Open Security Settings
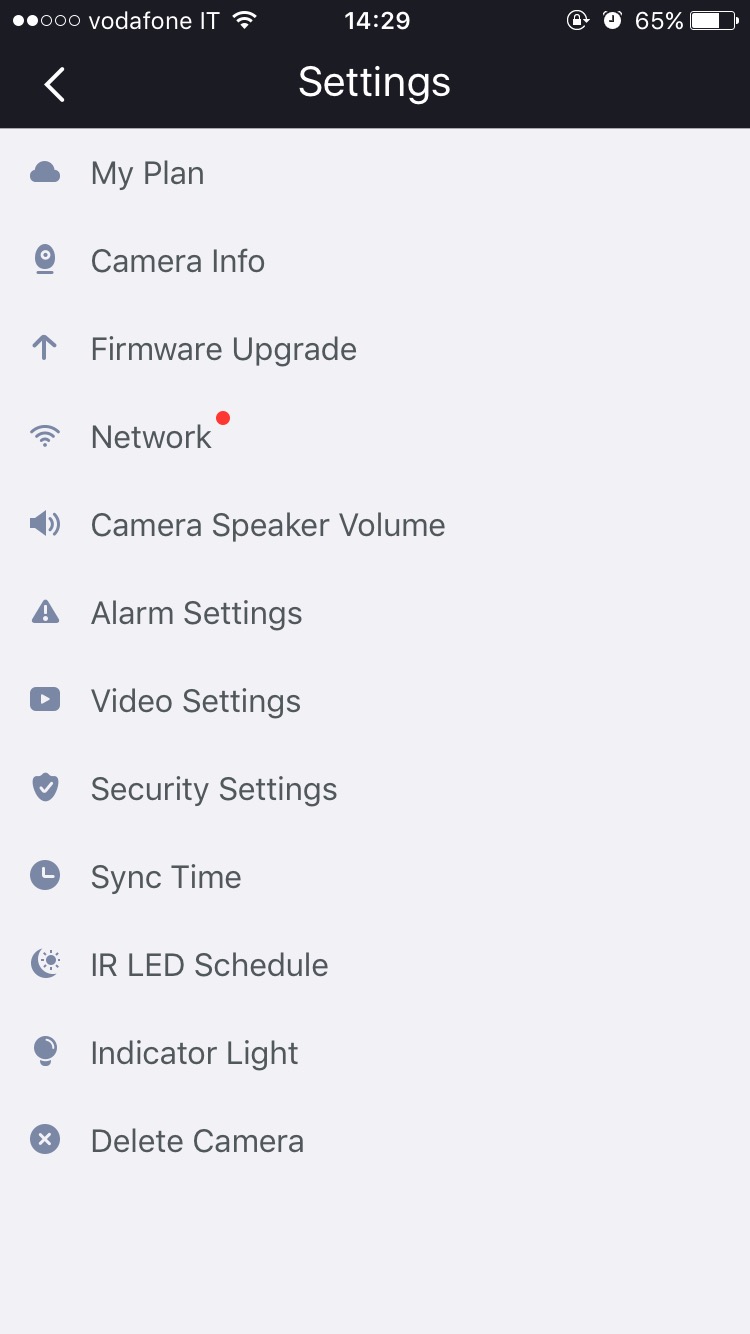 (x=213, y=790)
